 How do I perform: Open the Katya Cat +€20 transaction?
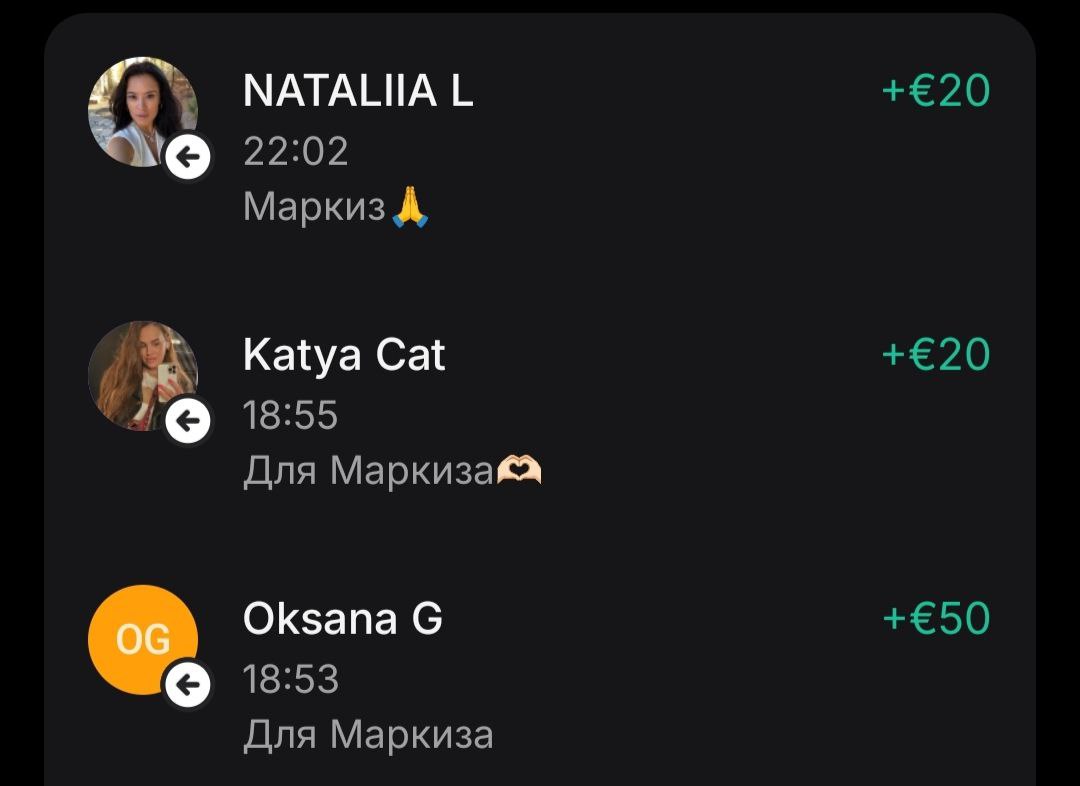pos(540,412)
